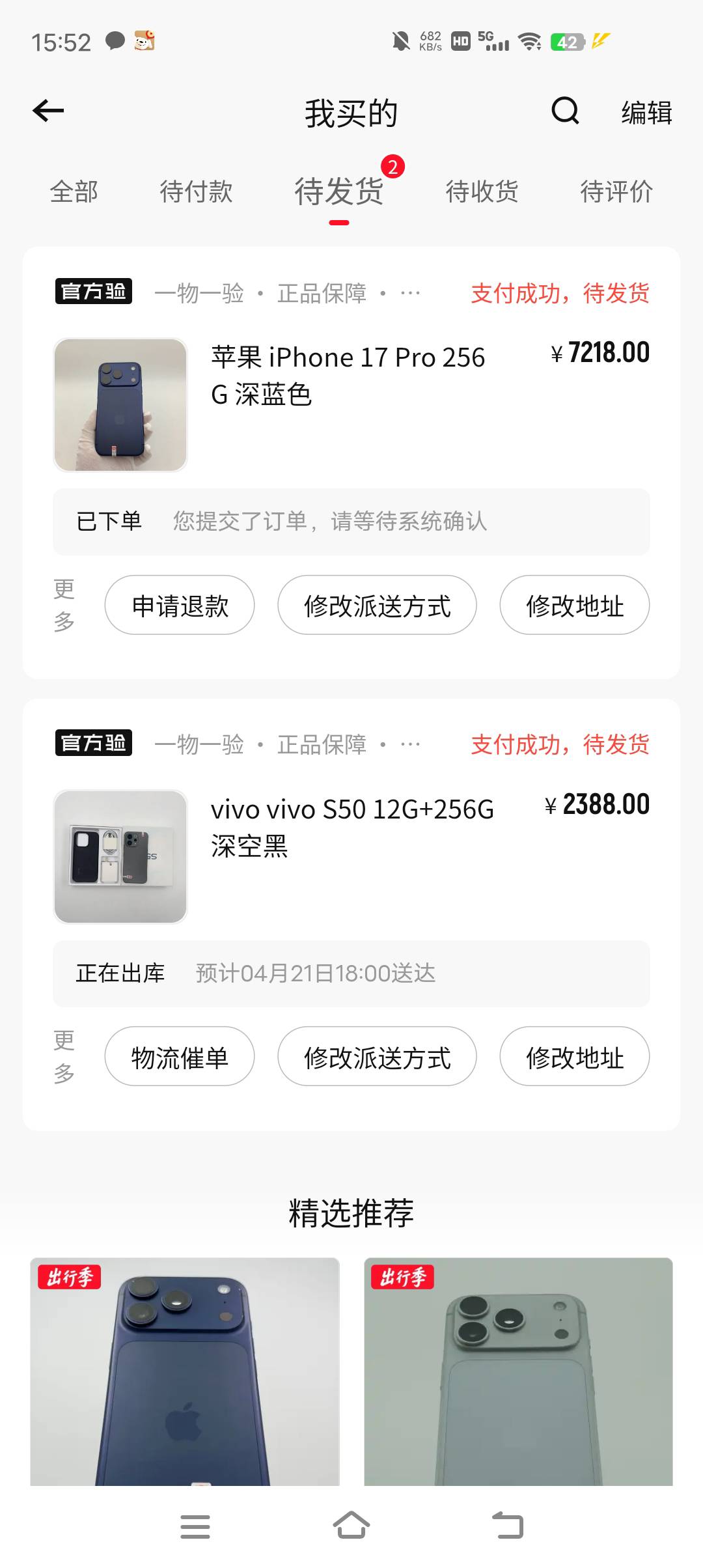Expand 更多 options for the vivo order
Screen dimensions: 703x1568
[x=64, y=1057]
